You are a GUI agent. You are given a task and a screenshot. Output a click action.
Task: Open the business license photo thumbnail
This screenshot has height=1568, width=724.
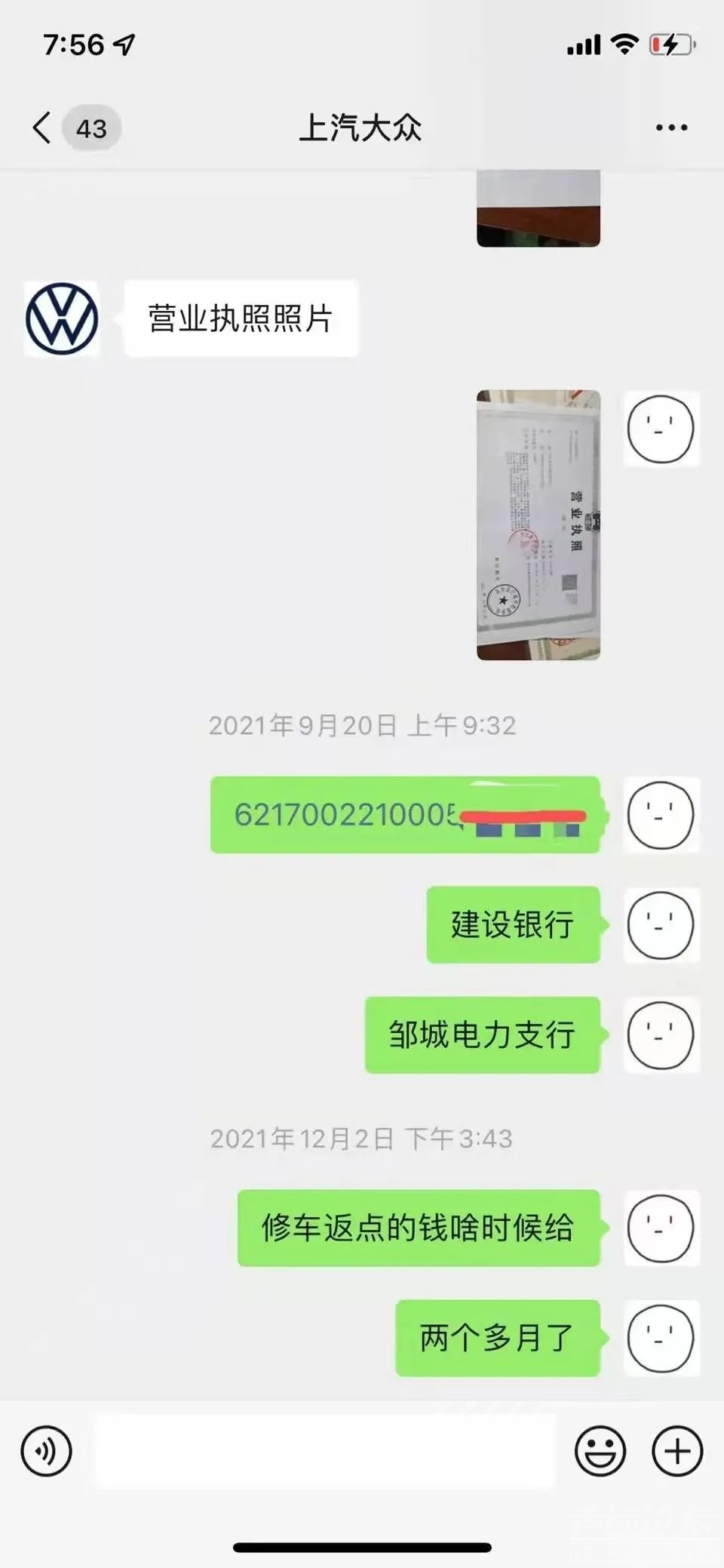[539, 523]
